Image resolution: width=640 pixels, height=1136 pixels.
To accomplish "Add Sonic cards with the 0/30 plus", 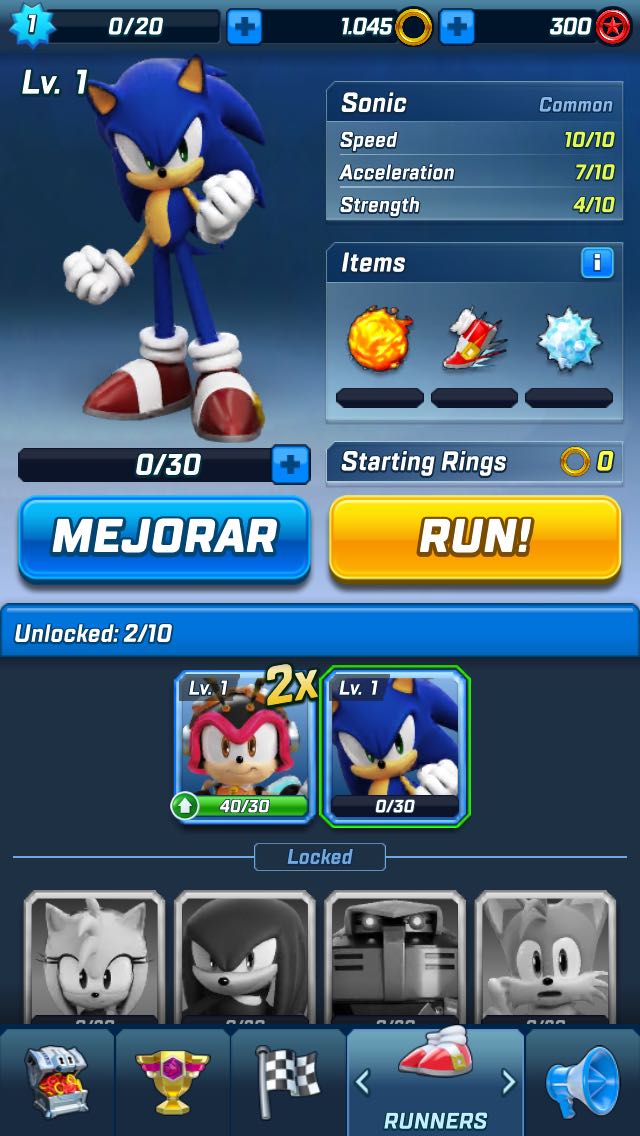I will [x=290, y=464].
